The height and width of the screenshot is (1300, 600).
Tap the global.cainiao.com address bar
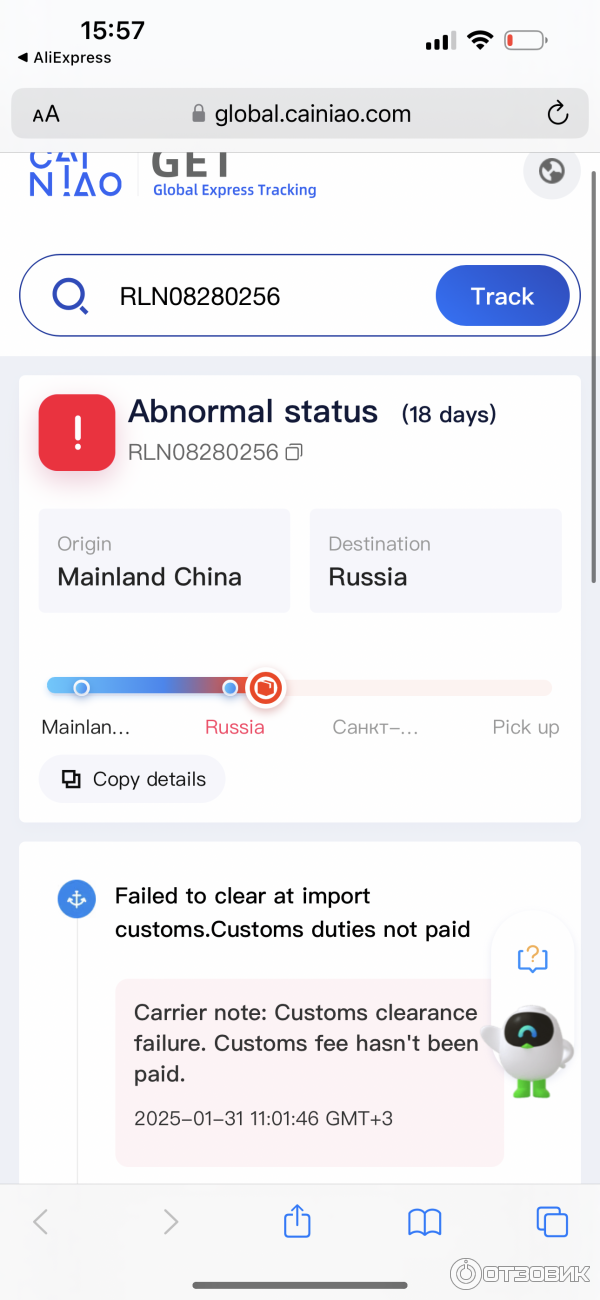click(x=300, y=114)
